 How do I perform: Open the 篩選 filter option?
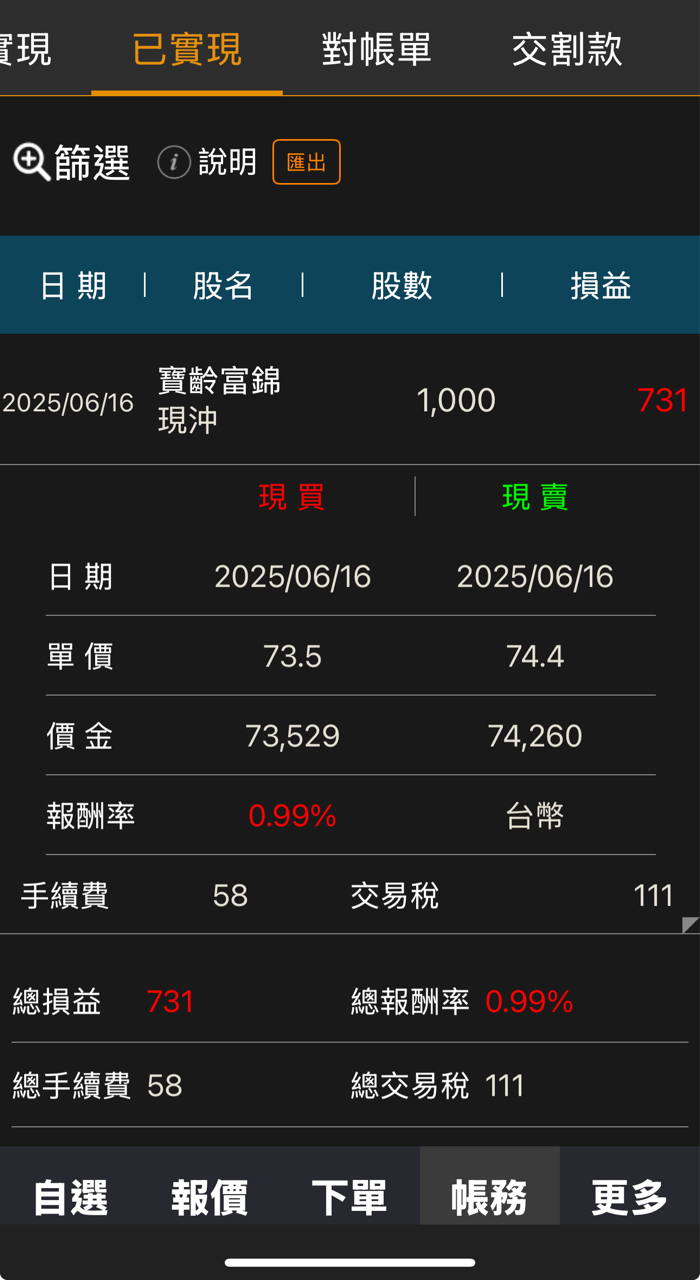[x=72, y=162]
